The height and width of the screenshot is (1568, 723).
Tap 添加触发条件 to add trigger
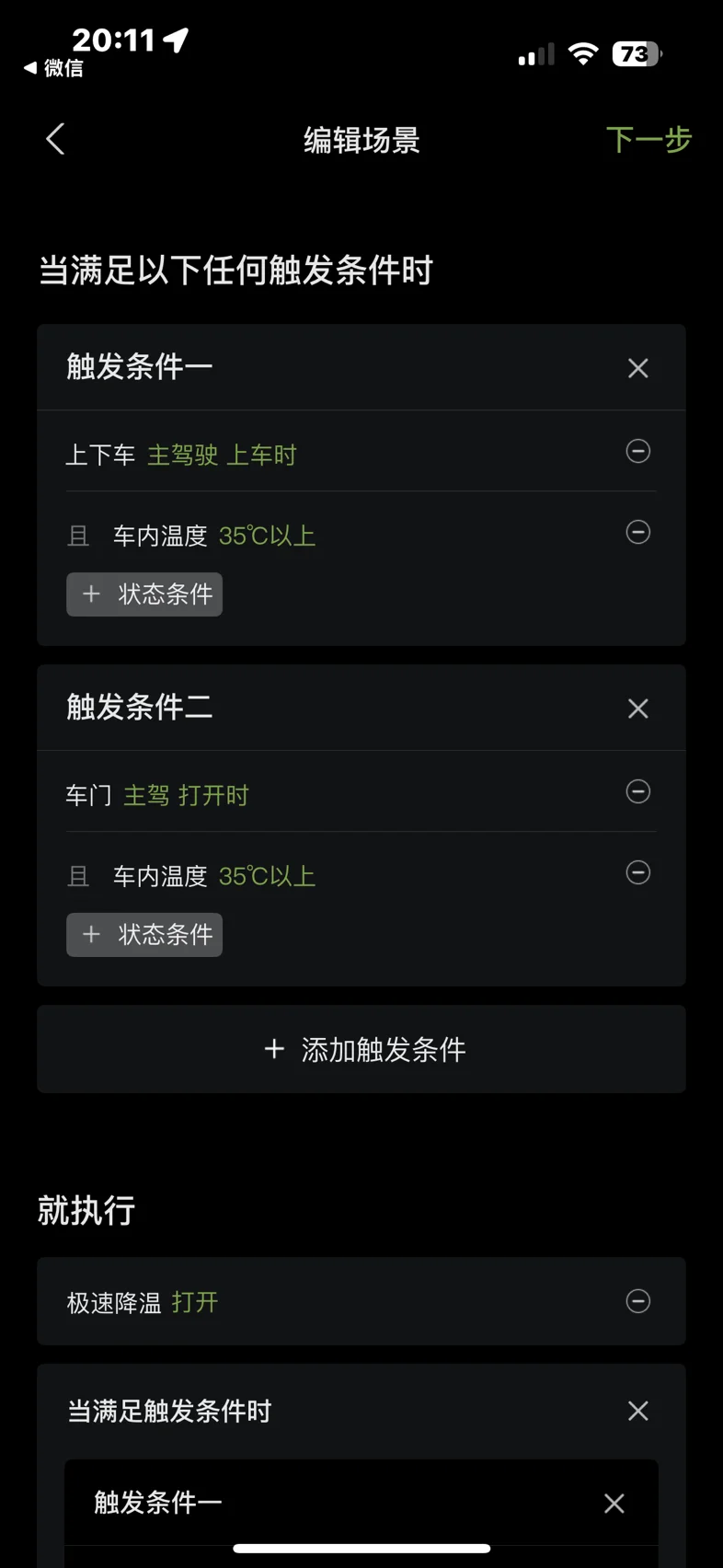click(x=361, y=1049)
